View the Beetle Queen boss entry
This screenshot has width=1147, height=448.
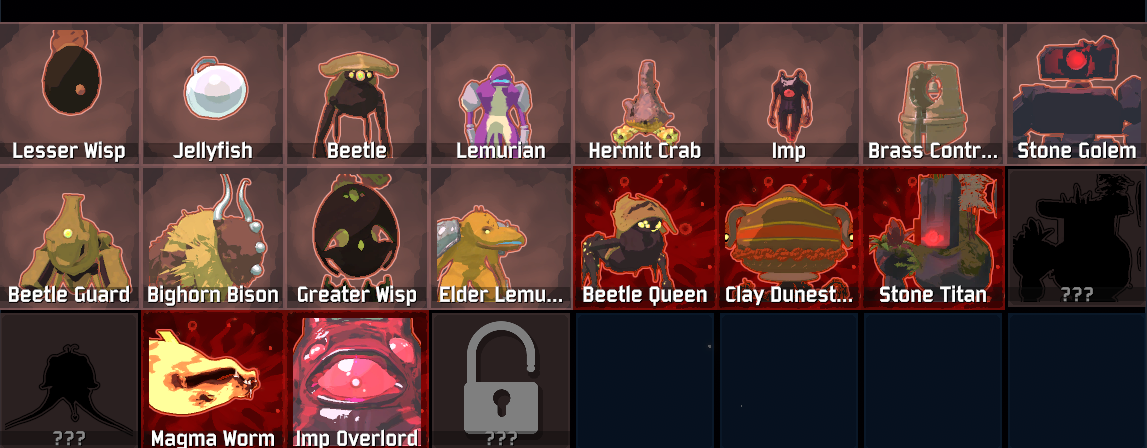point(644,238)
